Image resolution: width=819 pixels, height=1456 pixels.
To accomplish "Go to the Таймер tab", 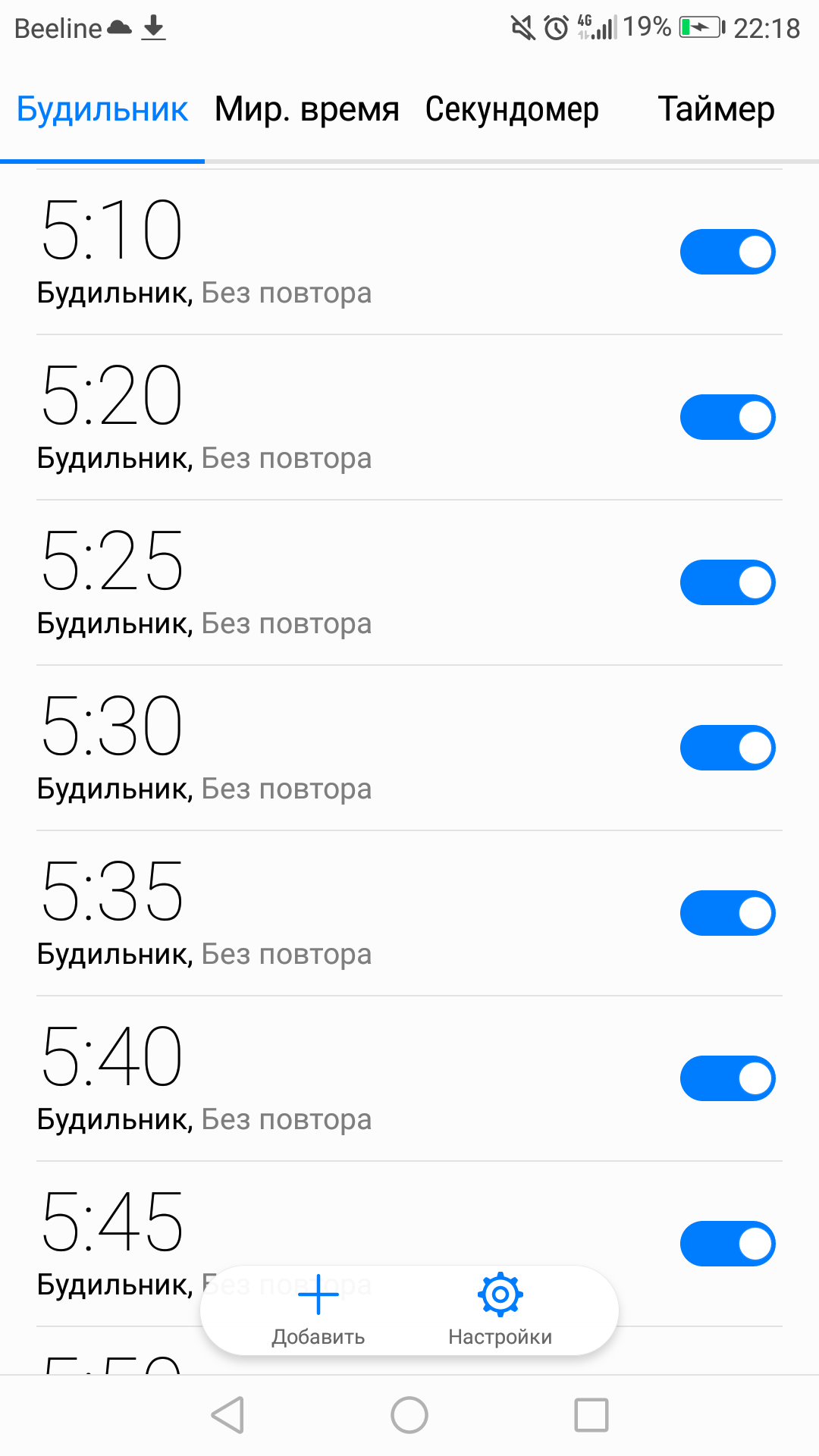I will tap(716, 110).
